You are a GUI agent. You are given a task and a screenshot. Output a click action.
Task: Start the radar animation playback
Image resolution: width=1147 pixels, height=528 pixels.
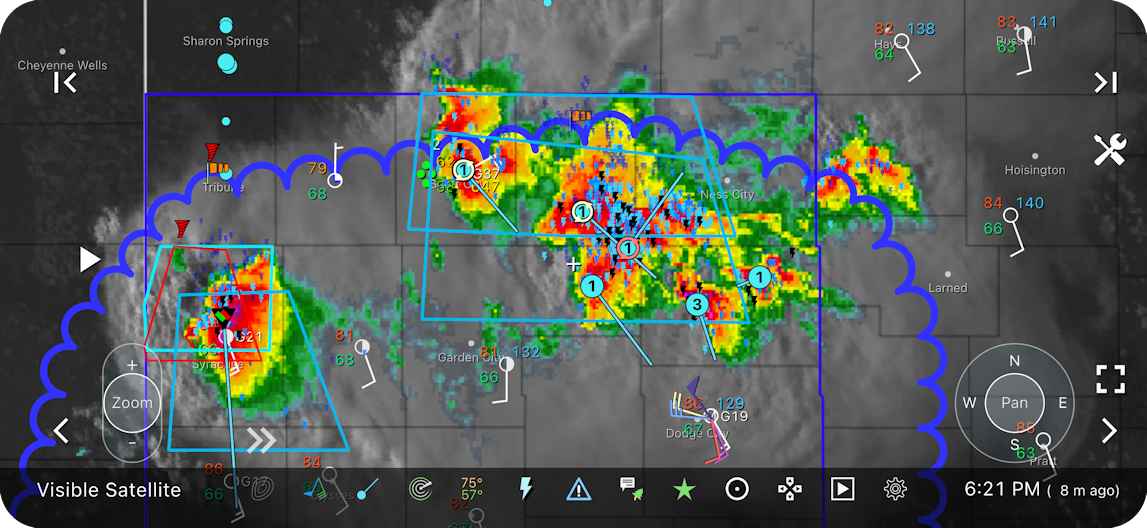coord(90,260)
